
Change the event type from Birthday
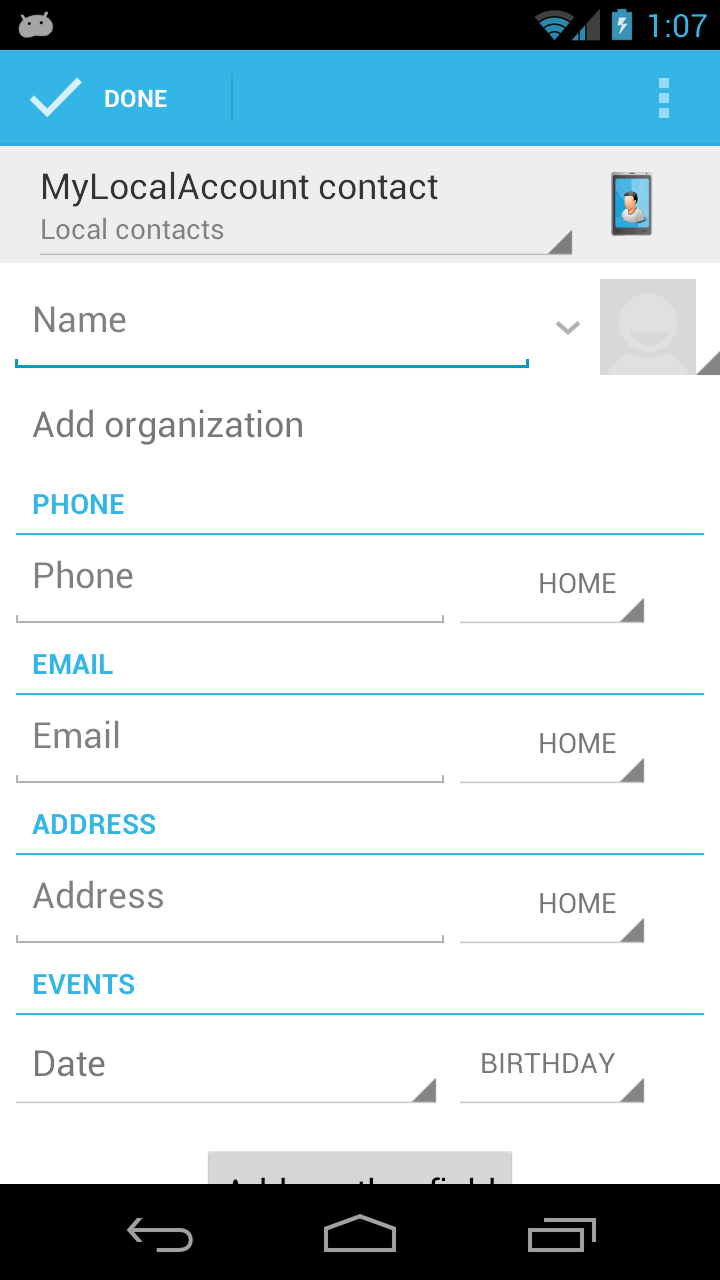552,1065
